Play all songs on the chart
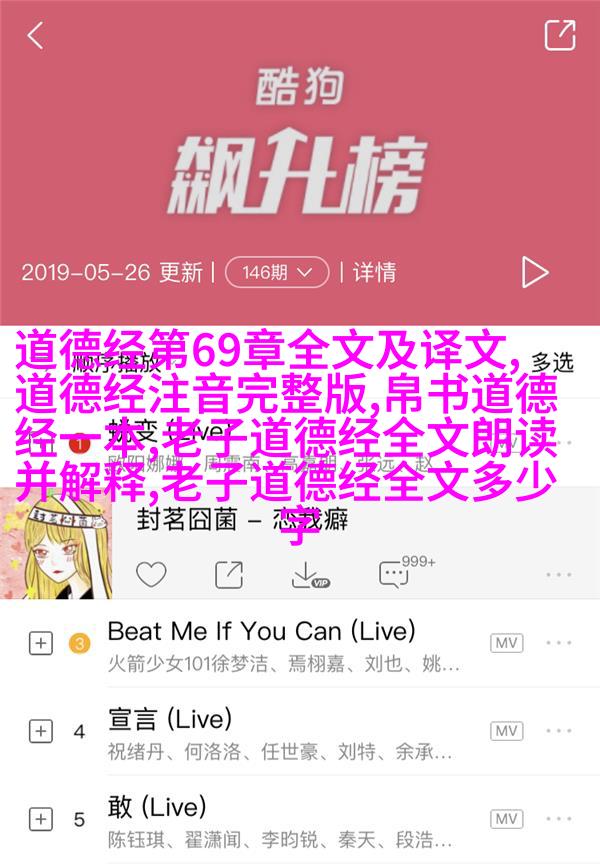Viewport: 600px width, 864px height. tap(535, 271)
